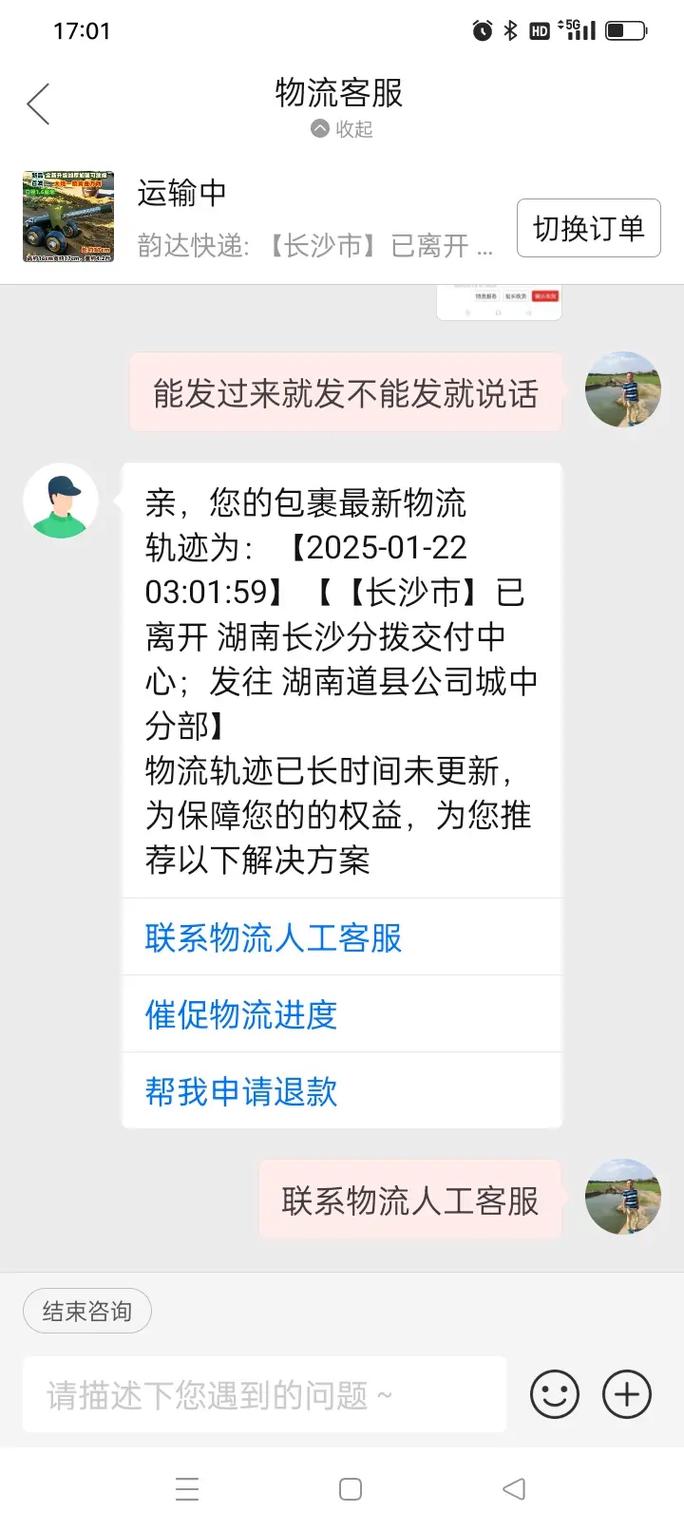Collapse the order card via 收起

341,129
